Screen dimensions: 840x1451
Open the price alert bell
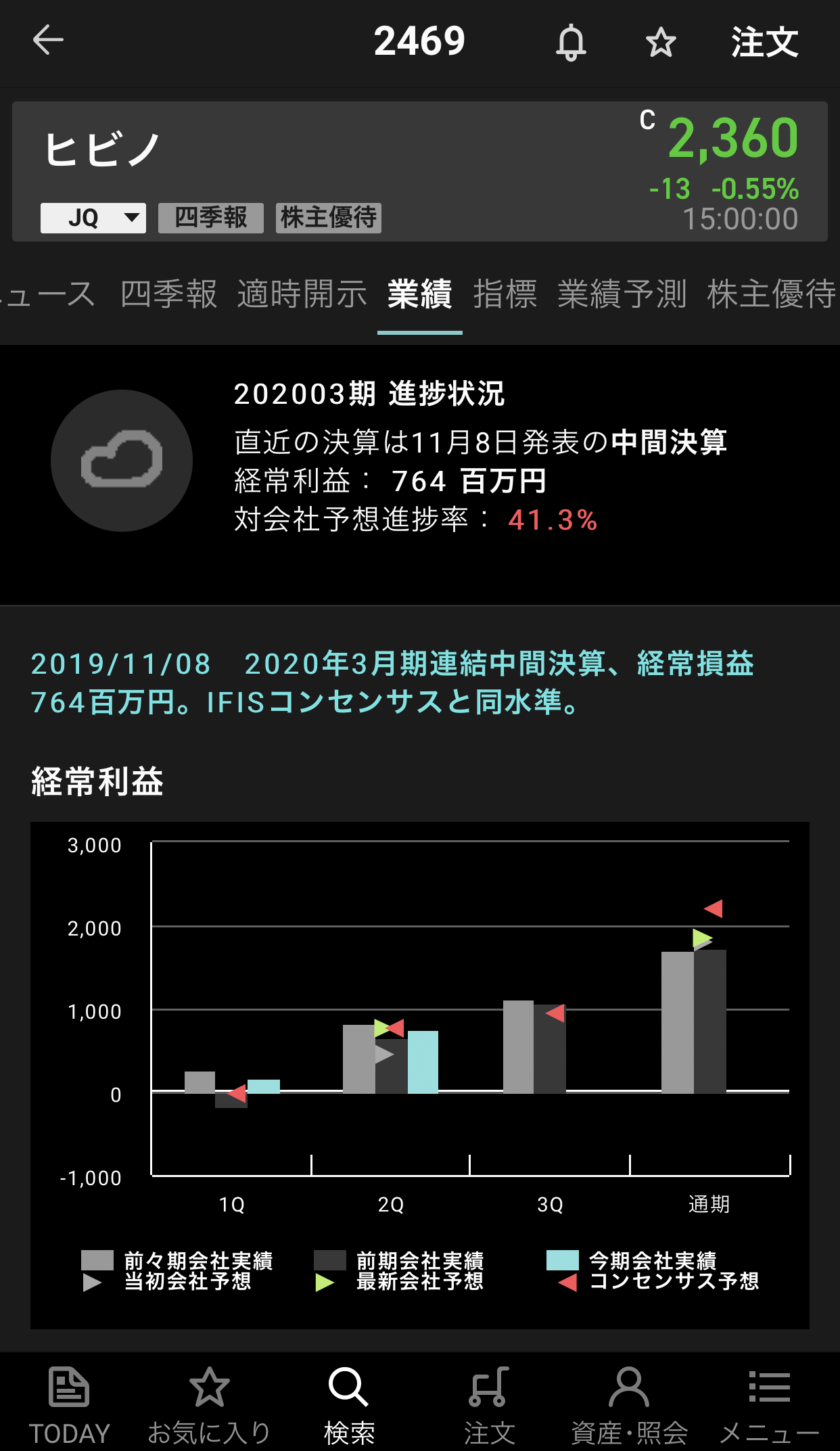click(571, 42)
